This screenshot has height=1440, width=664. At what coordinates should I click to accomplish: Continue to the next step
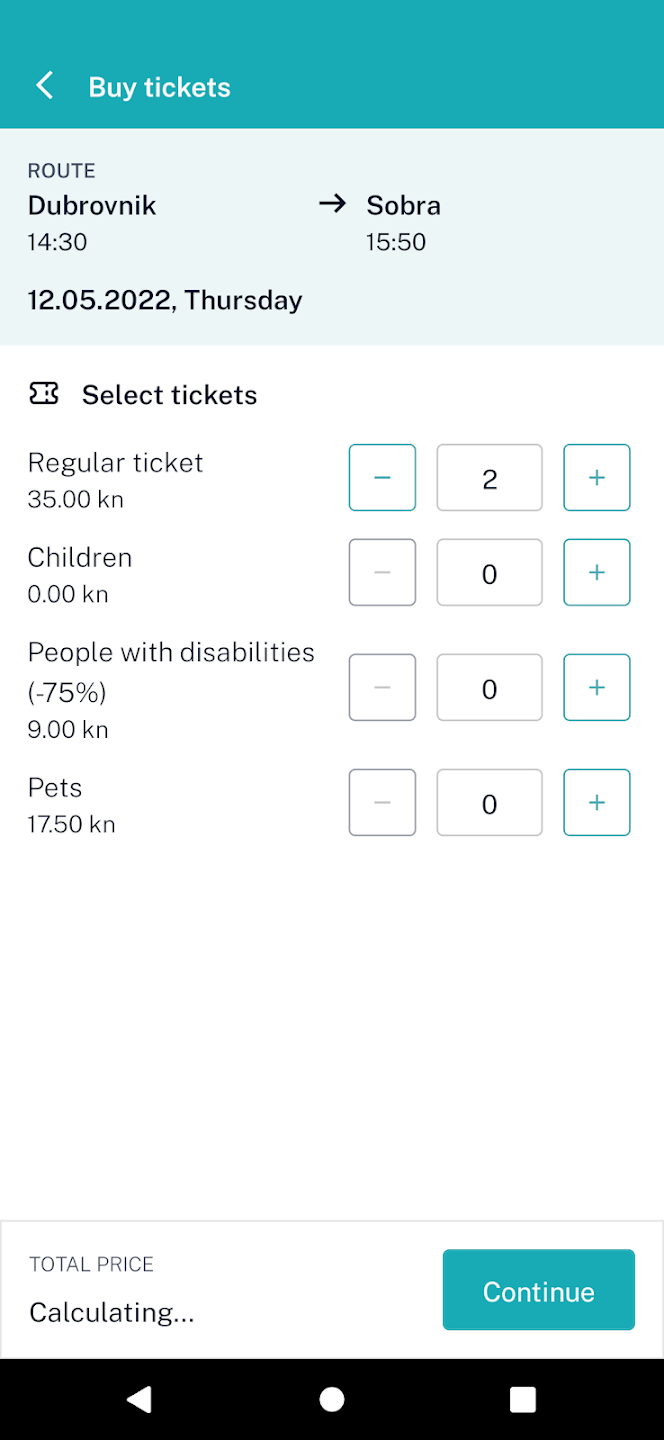click(x=539, y=1290)
